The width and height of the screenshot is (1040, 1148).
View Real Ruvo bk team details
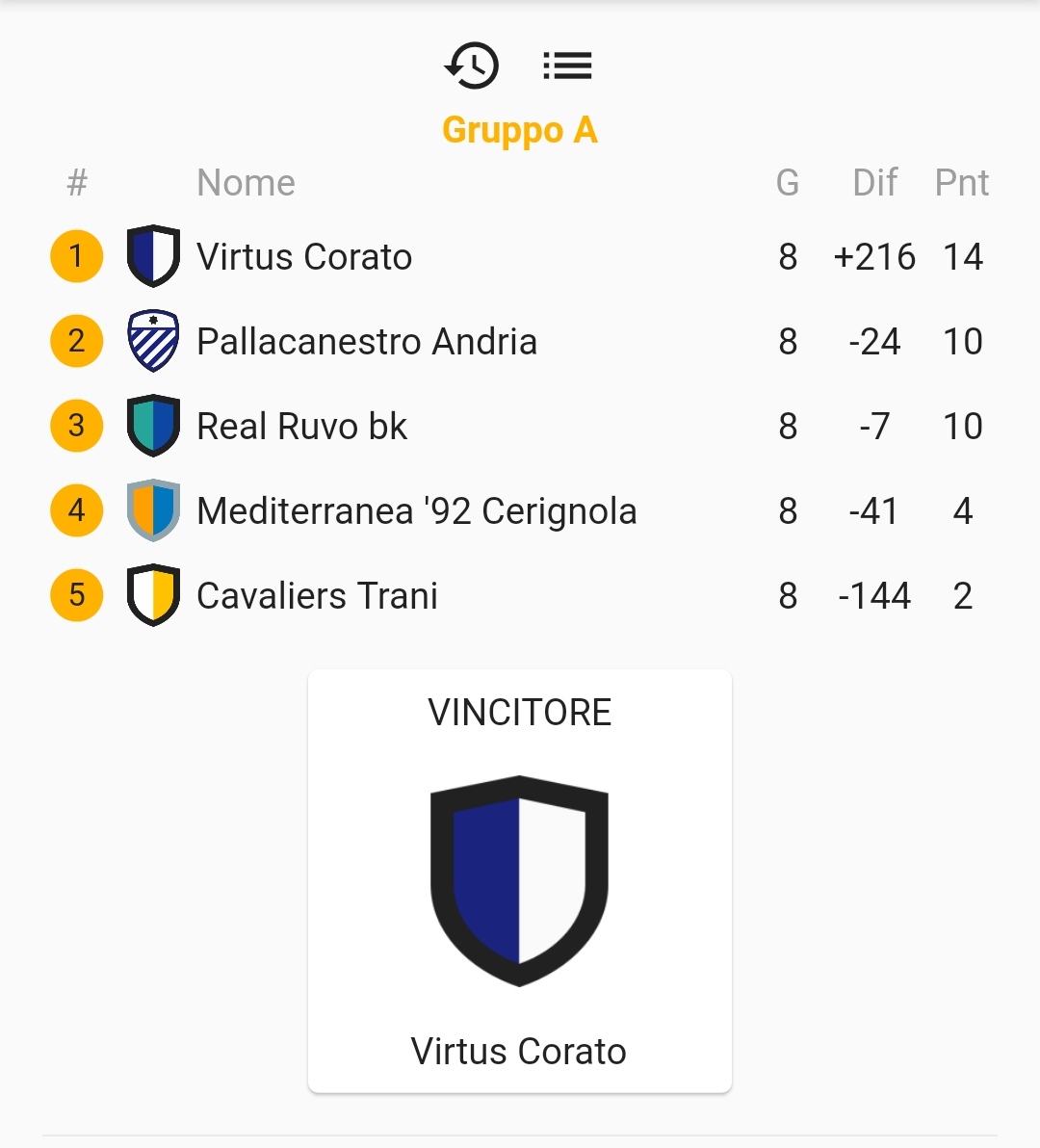(301, 427)
